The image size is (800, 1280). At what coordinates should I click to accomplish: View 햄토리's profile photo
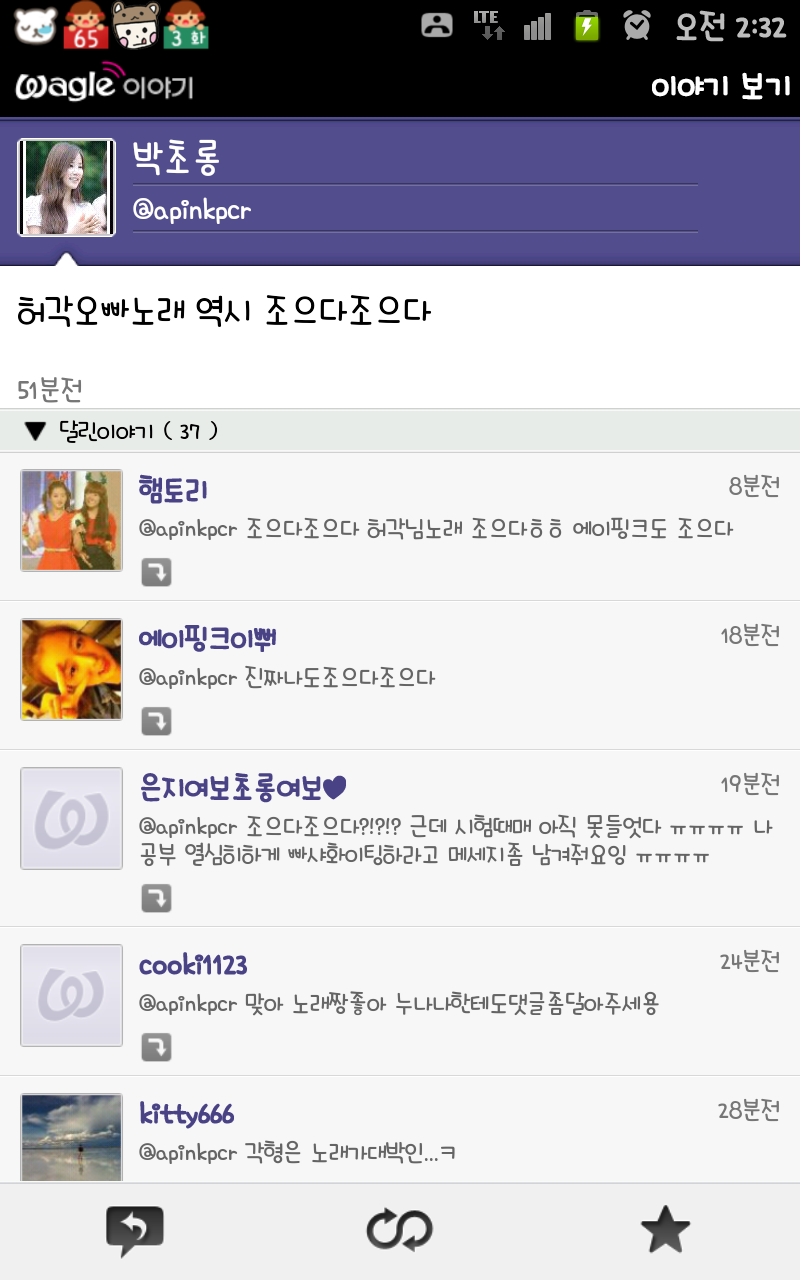tap(71, 521)
